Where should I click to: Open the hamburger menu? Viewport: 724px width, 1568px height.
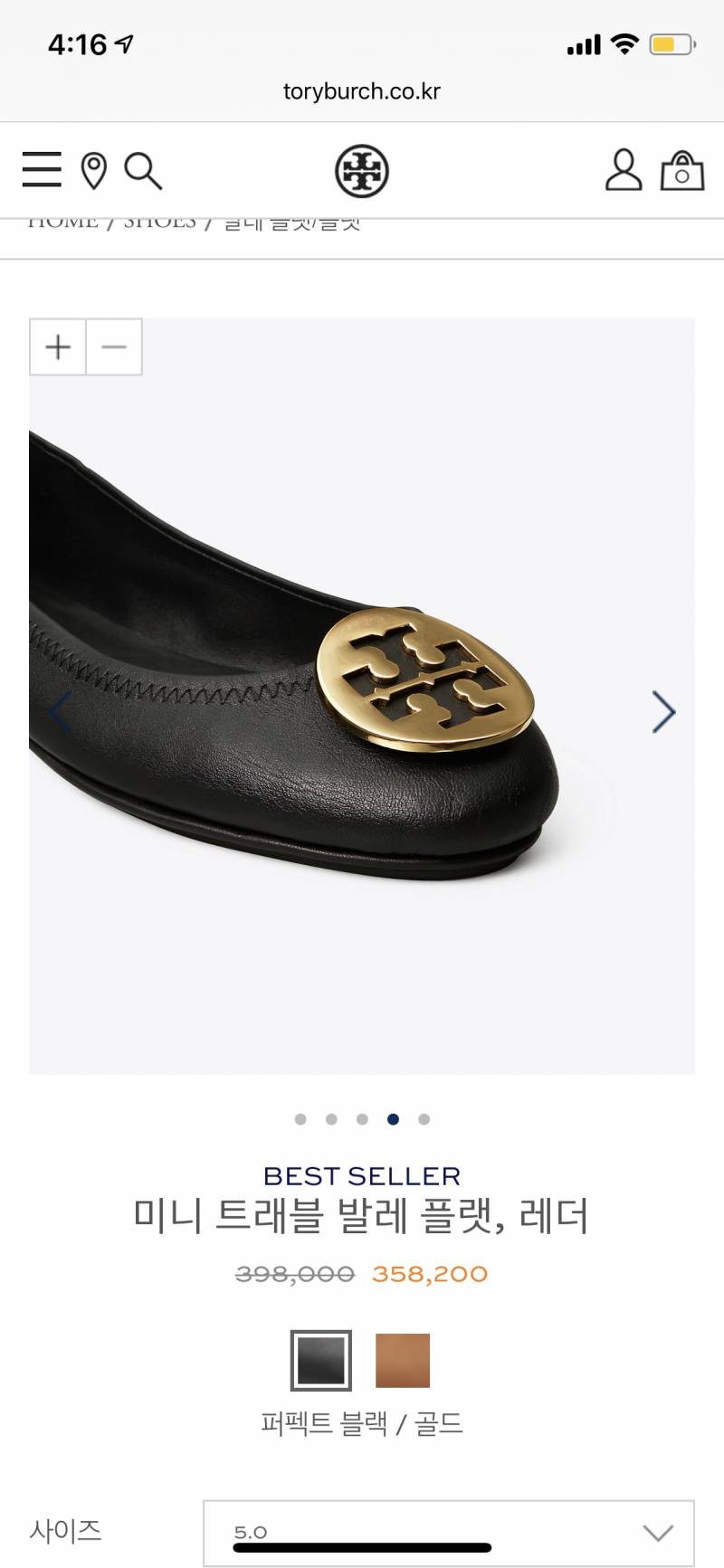coord(42,169)
